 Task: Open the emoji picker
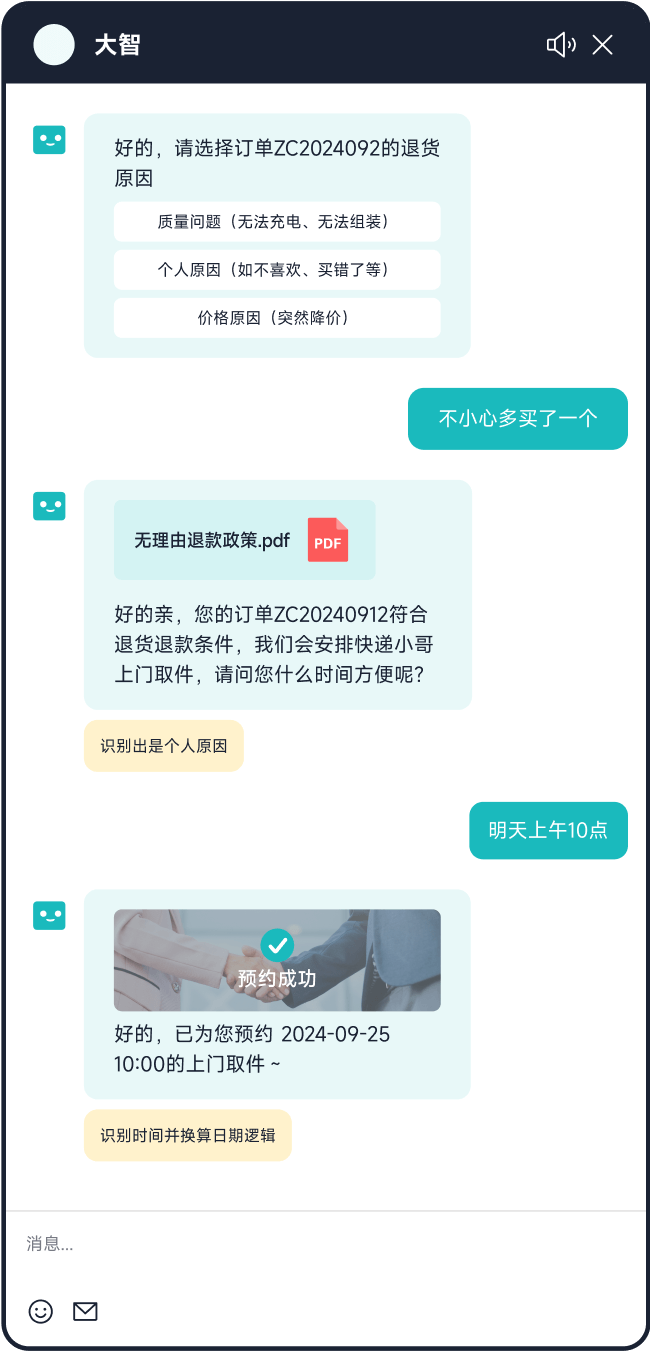[41, 1311]
